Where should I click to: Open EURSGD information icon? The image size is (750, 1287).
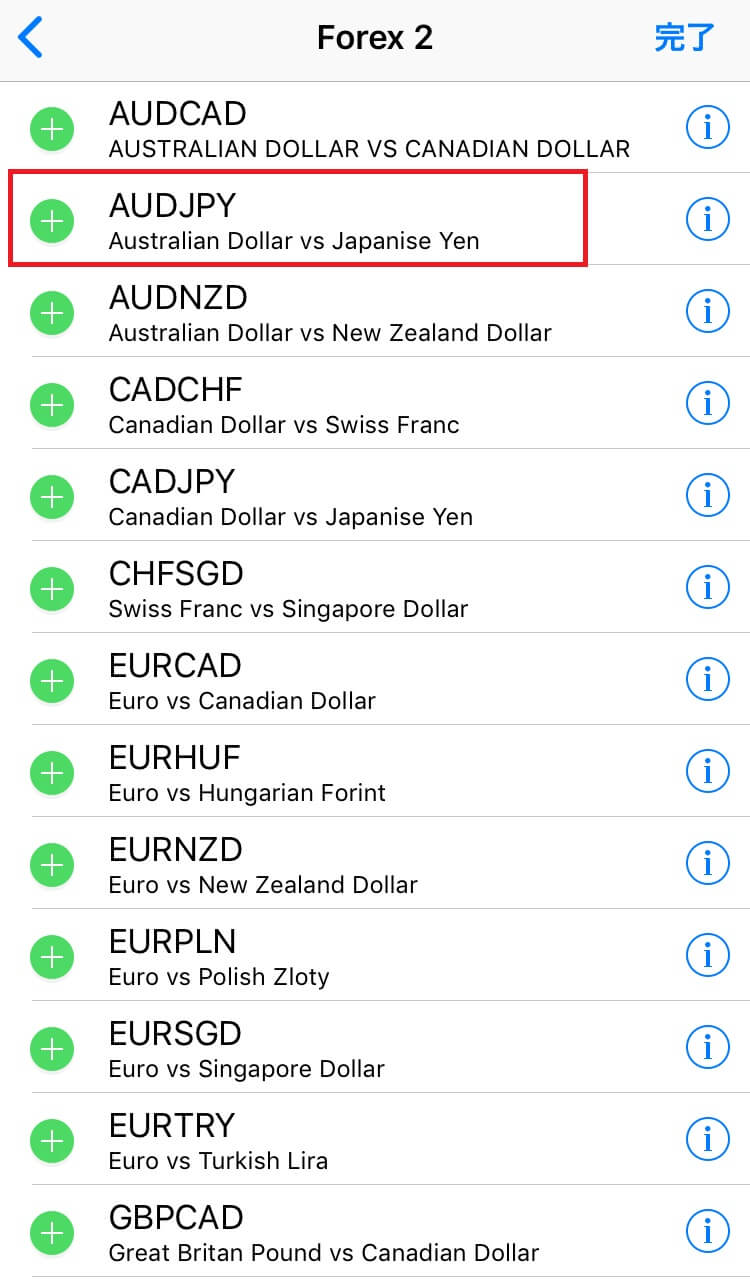(708, 1047)
